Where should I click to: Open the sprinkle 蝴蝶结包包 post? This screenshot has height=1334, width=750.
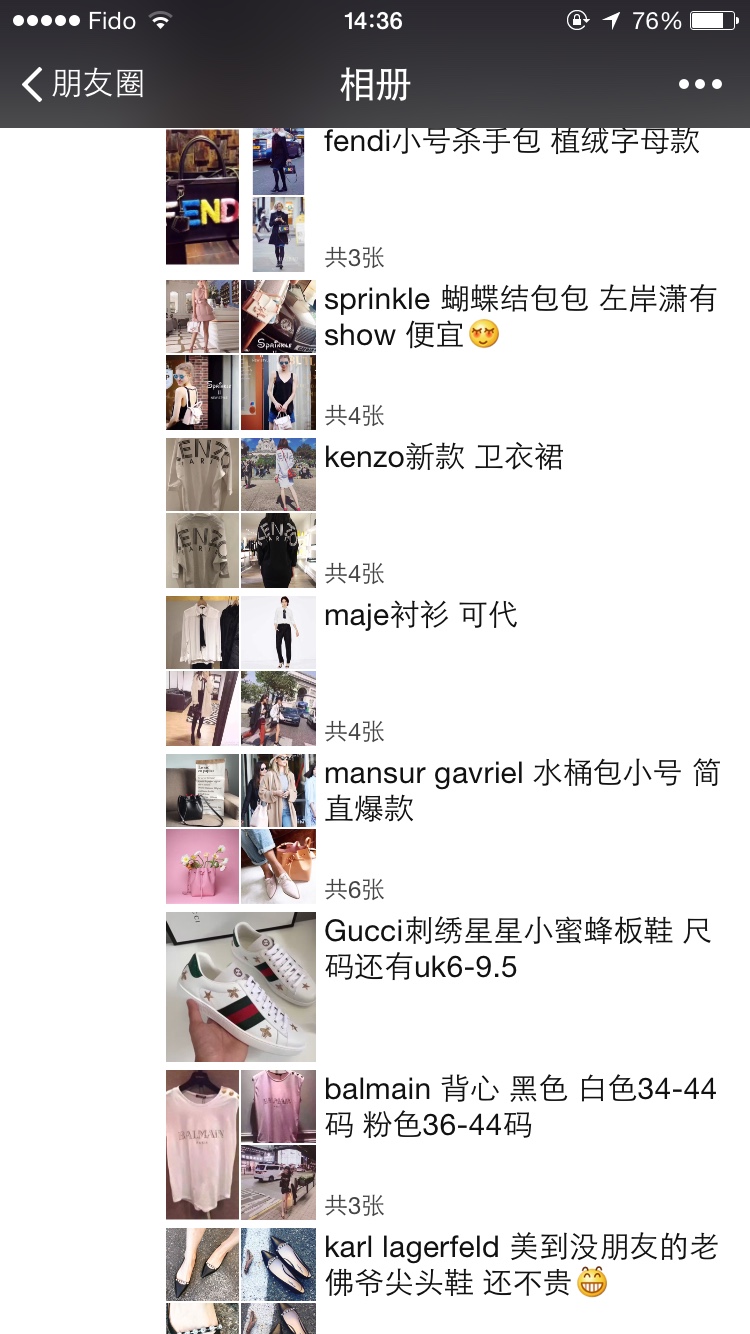(520, 316)
